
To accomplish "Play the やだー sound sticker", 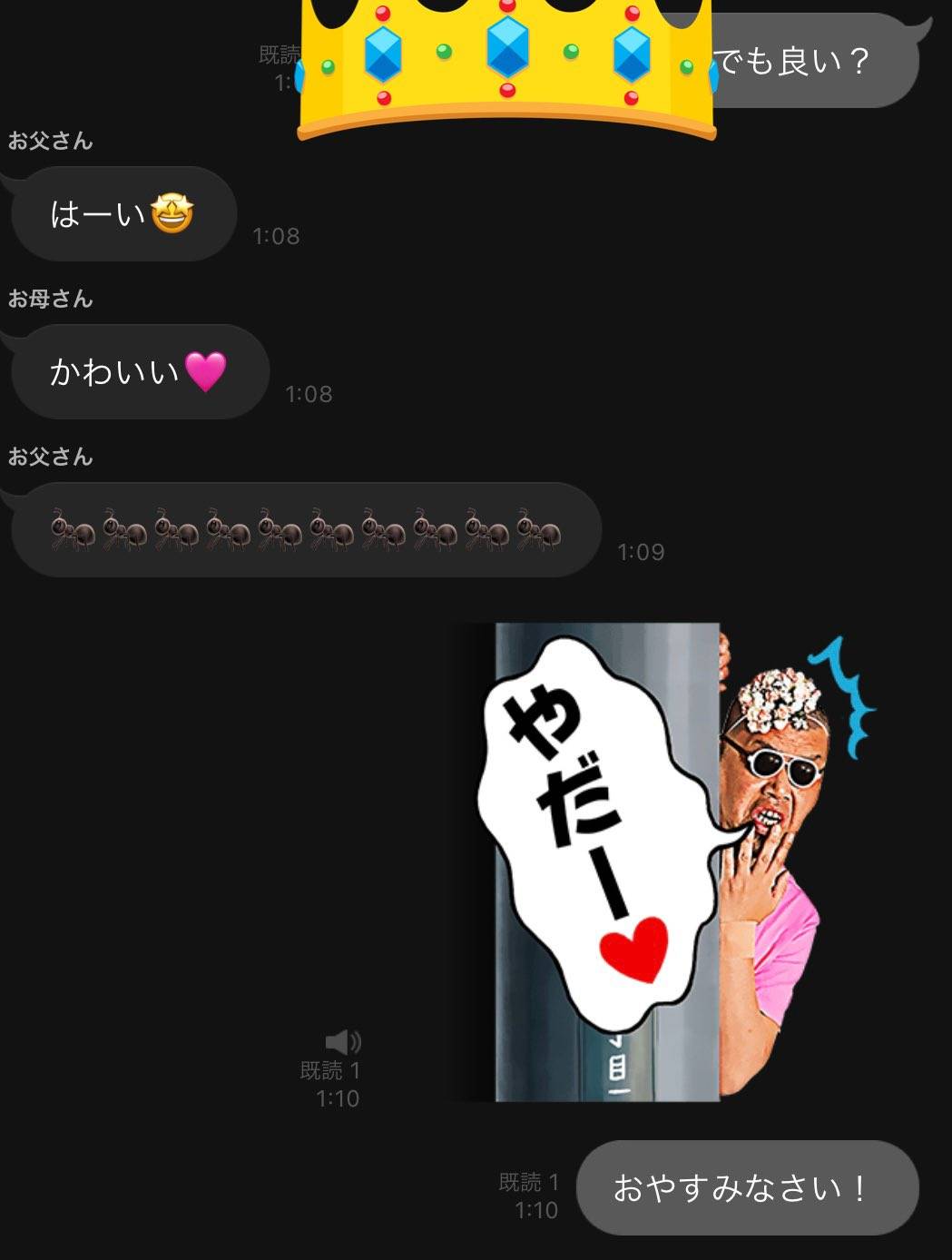I will (662, 861).
